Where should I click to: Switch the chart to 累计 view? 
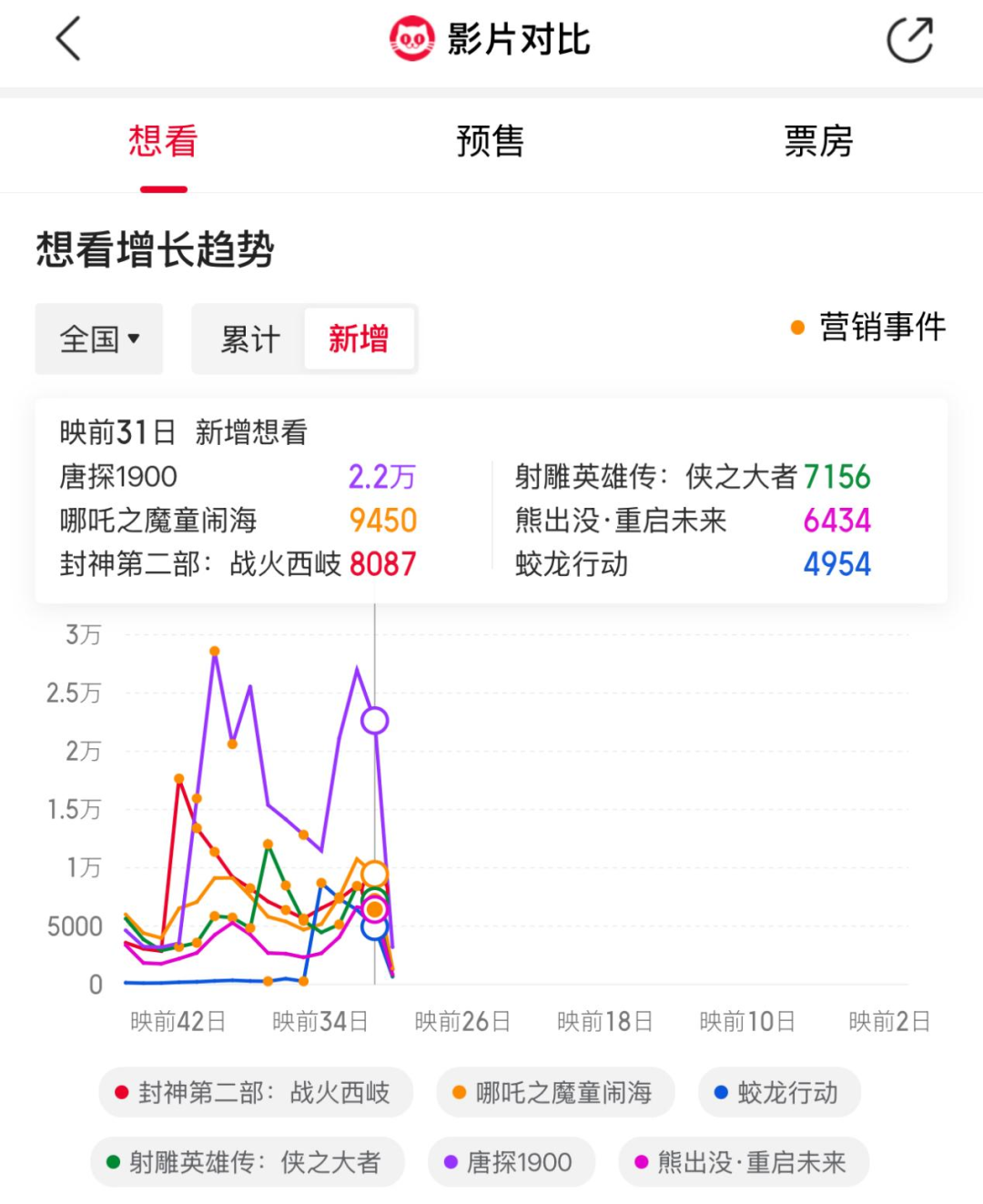pyautogui.click(x=250, y=339)
